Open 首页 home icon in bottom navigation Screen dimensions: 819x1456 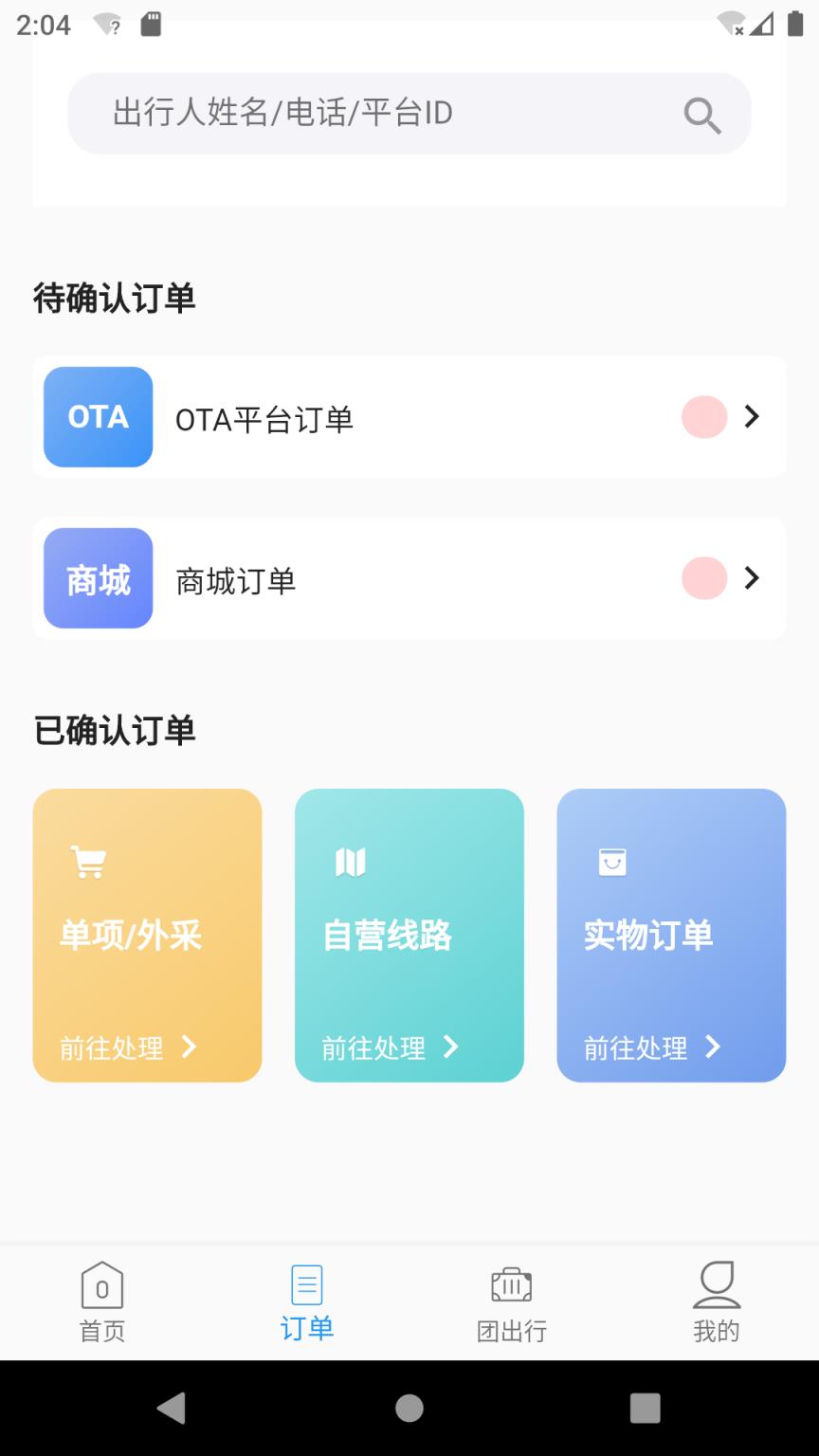101,1287
